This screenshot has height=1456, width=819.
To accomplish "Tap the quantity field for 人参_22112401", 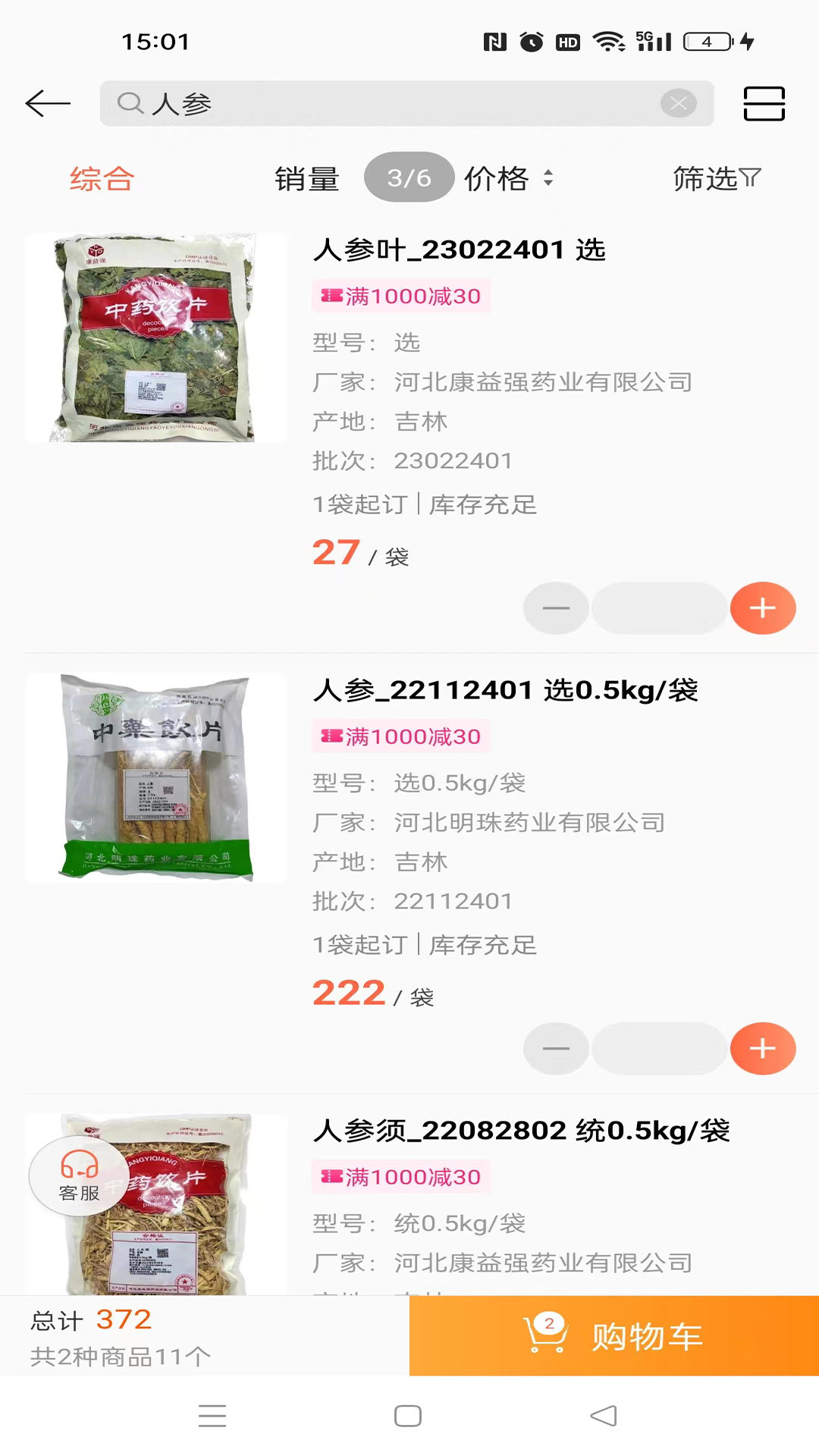I will click(659, 1049).
